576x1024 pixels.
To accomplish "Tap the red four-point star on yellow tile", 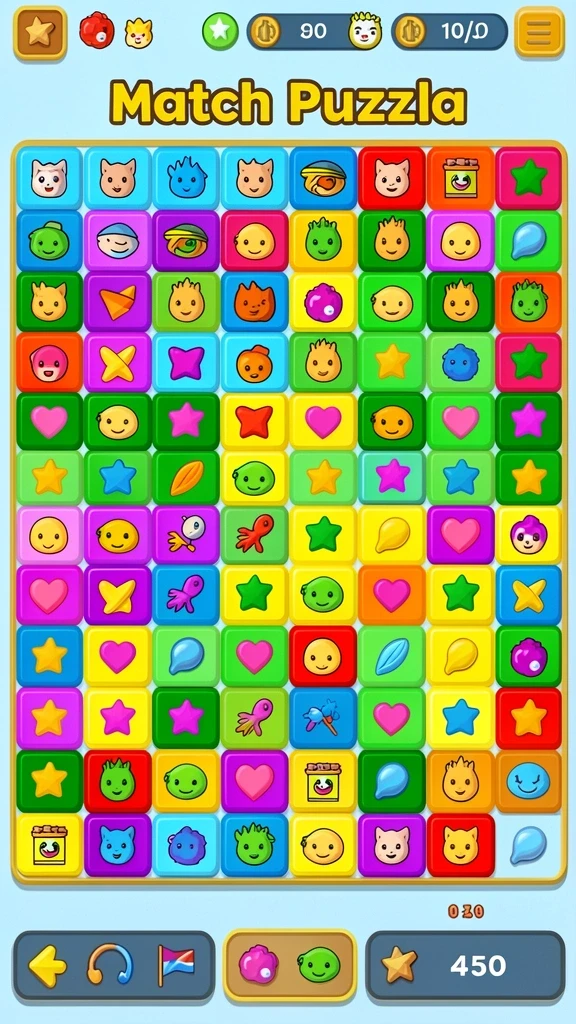I will click(x=255, y=422).
